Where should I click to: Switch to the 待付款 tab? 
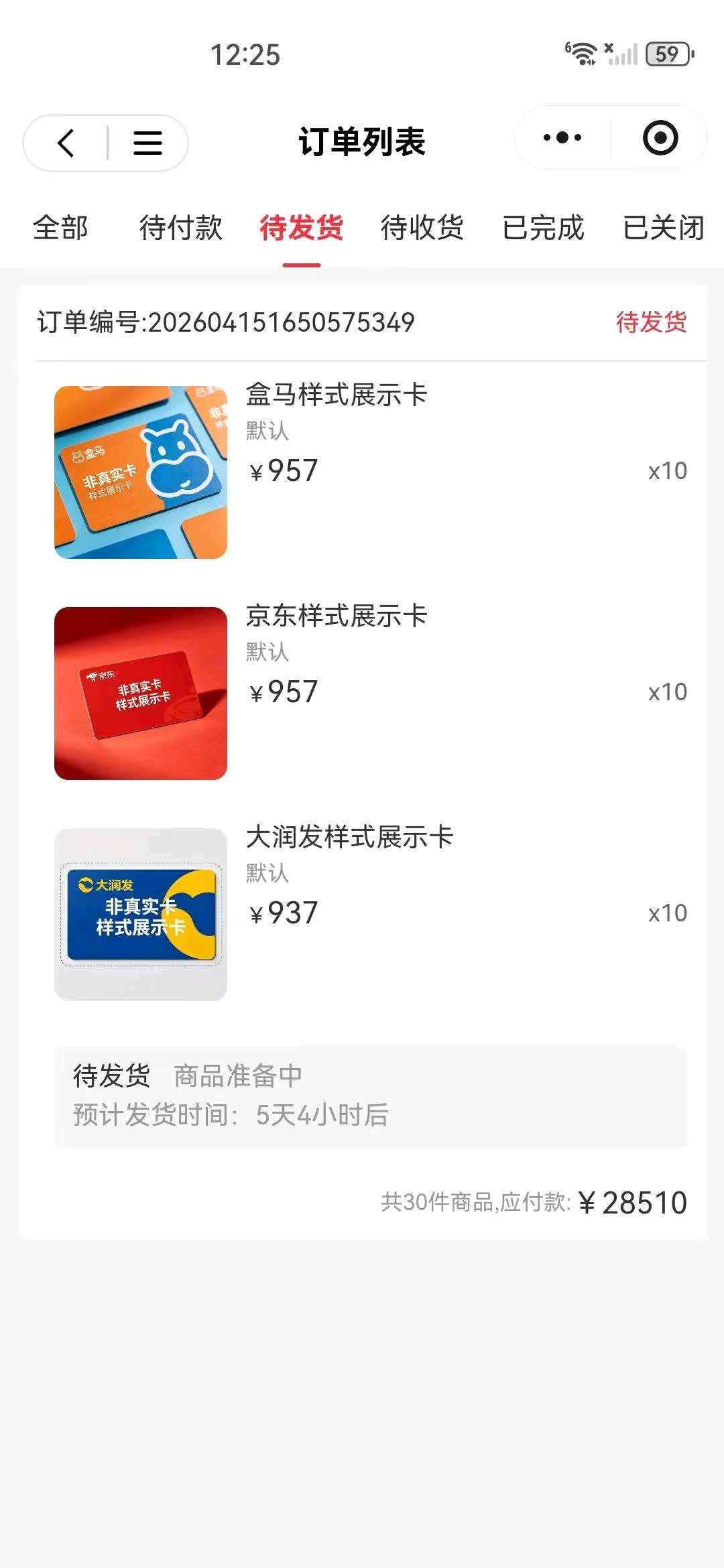click(180, 228)
